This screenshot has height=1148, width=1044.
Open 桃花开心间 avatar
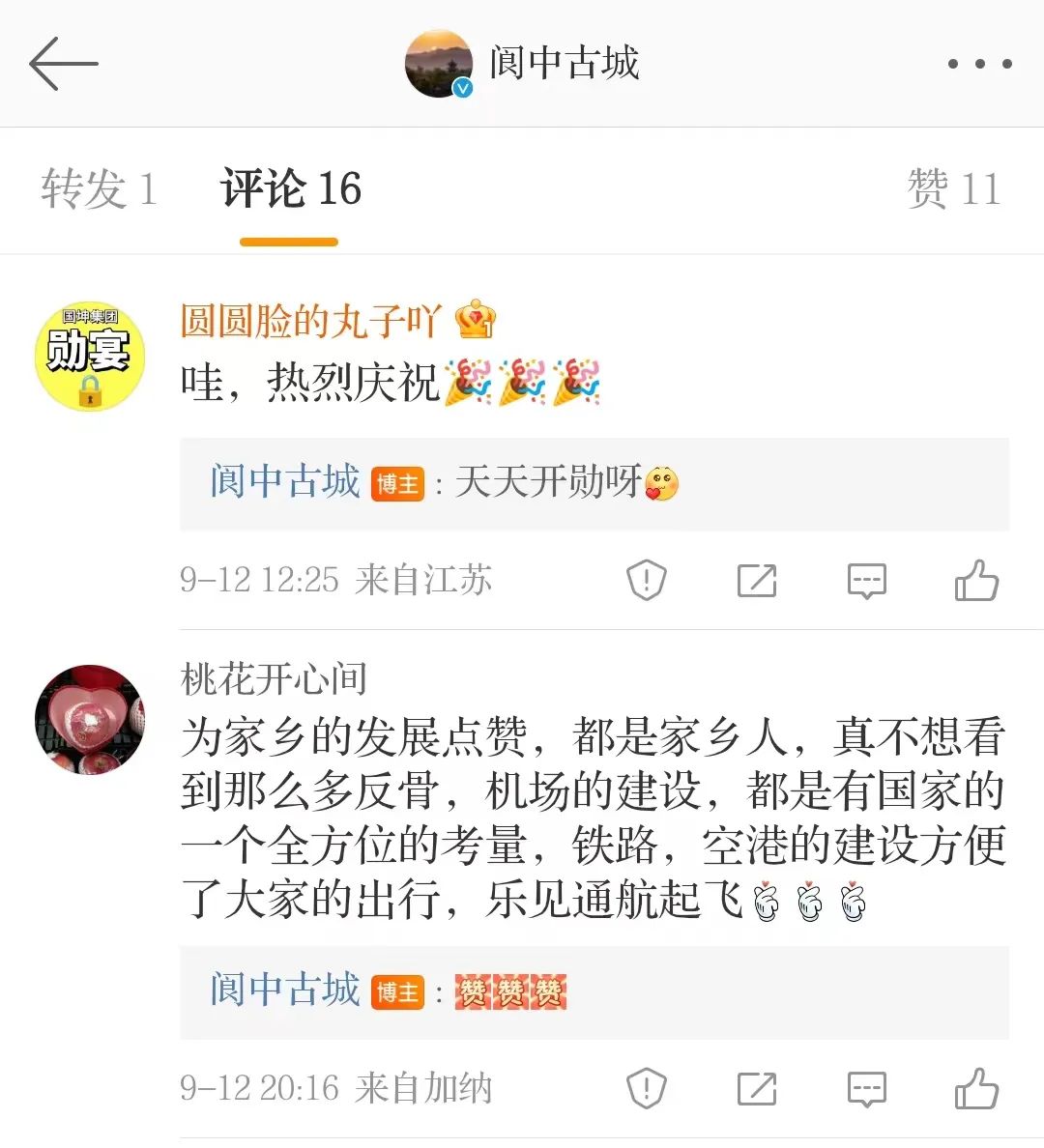90,720
